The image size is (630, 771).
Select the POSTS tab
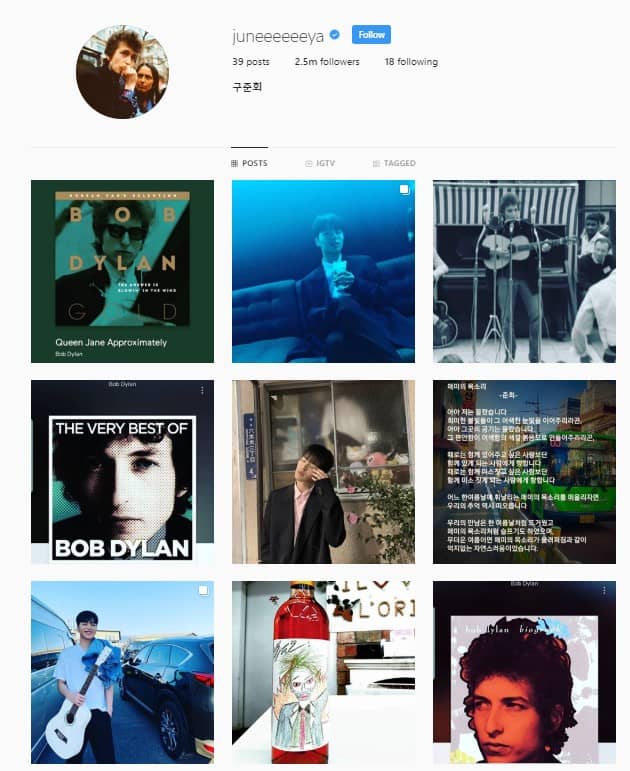(x=249, y=163)
